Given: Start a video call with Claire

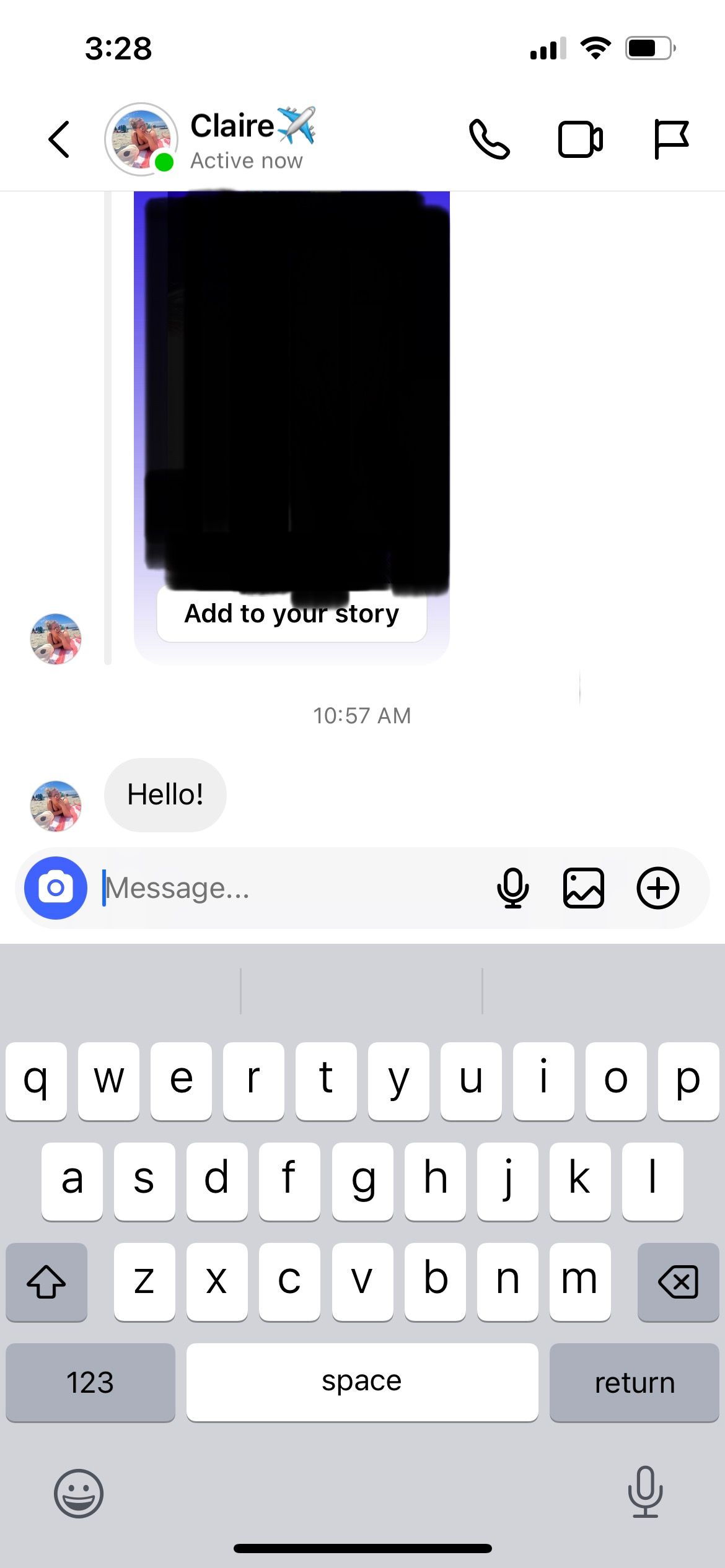Looking at the screenshot, I should (x=580, y=139).
